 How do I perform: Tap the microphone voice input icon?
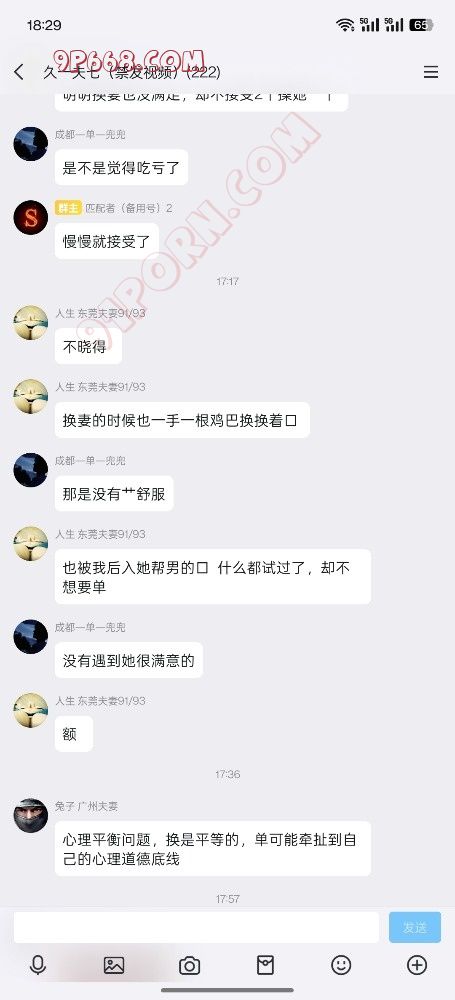pos(38,966)
